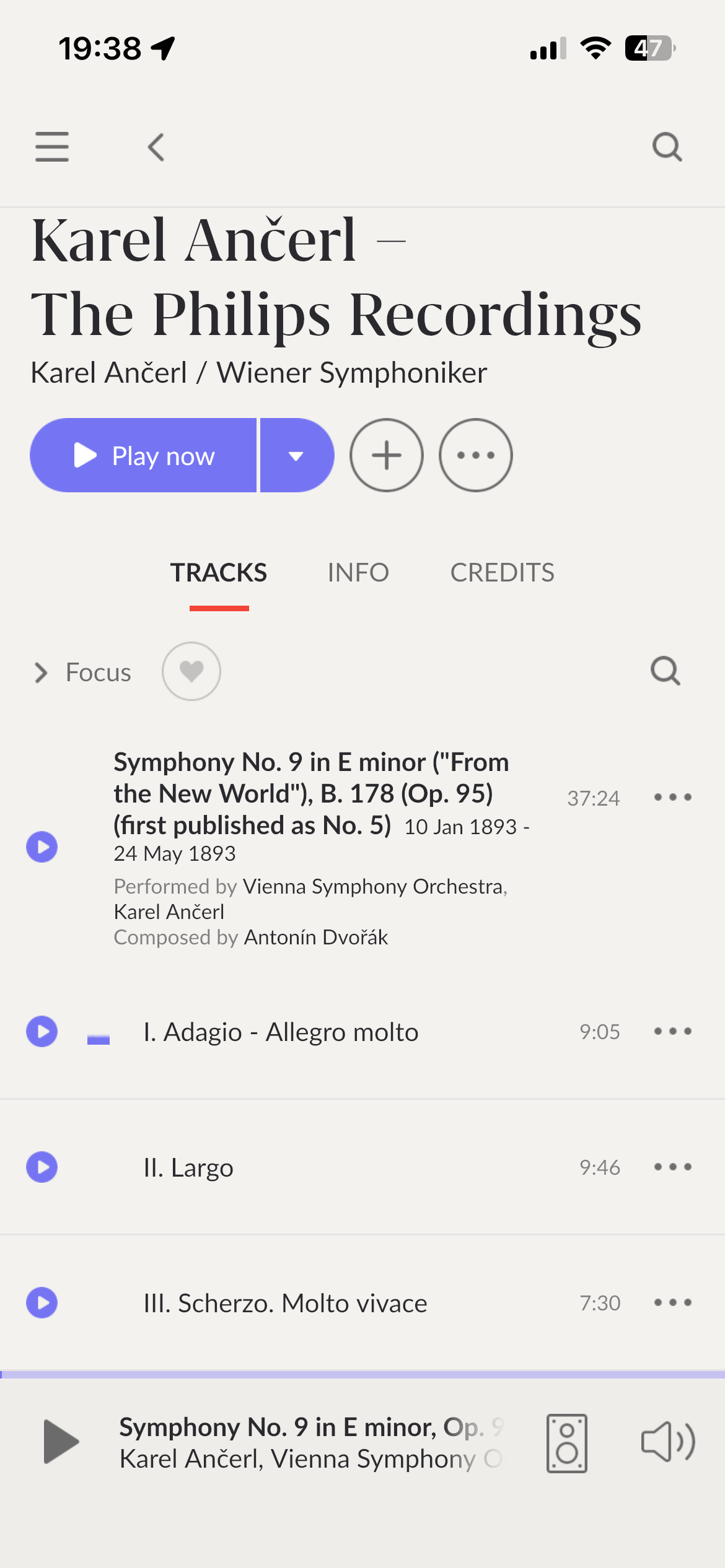Tap the Play now button
The width and height of the screenshot is (725, 1568).
coord(143,455)
